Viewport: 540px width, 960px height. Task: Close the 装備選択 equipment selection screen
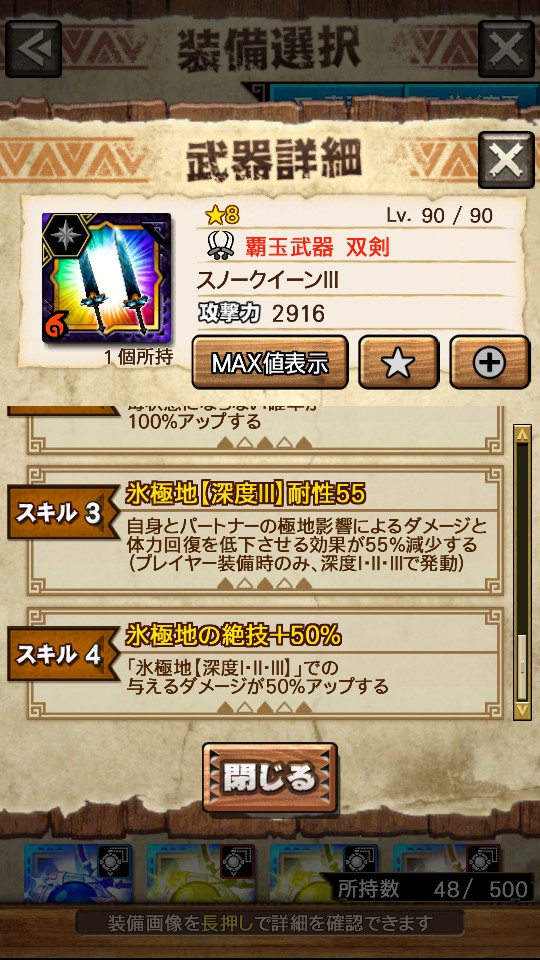(x=506, y=49)
